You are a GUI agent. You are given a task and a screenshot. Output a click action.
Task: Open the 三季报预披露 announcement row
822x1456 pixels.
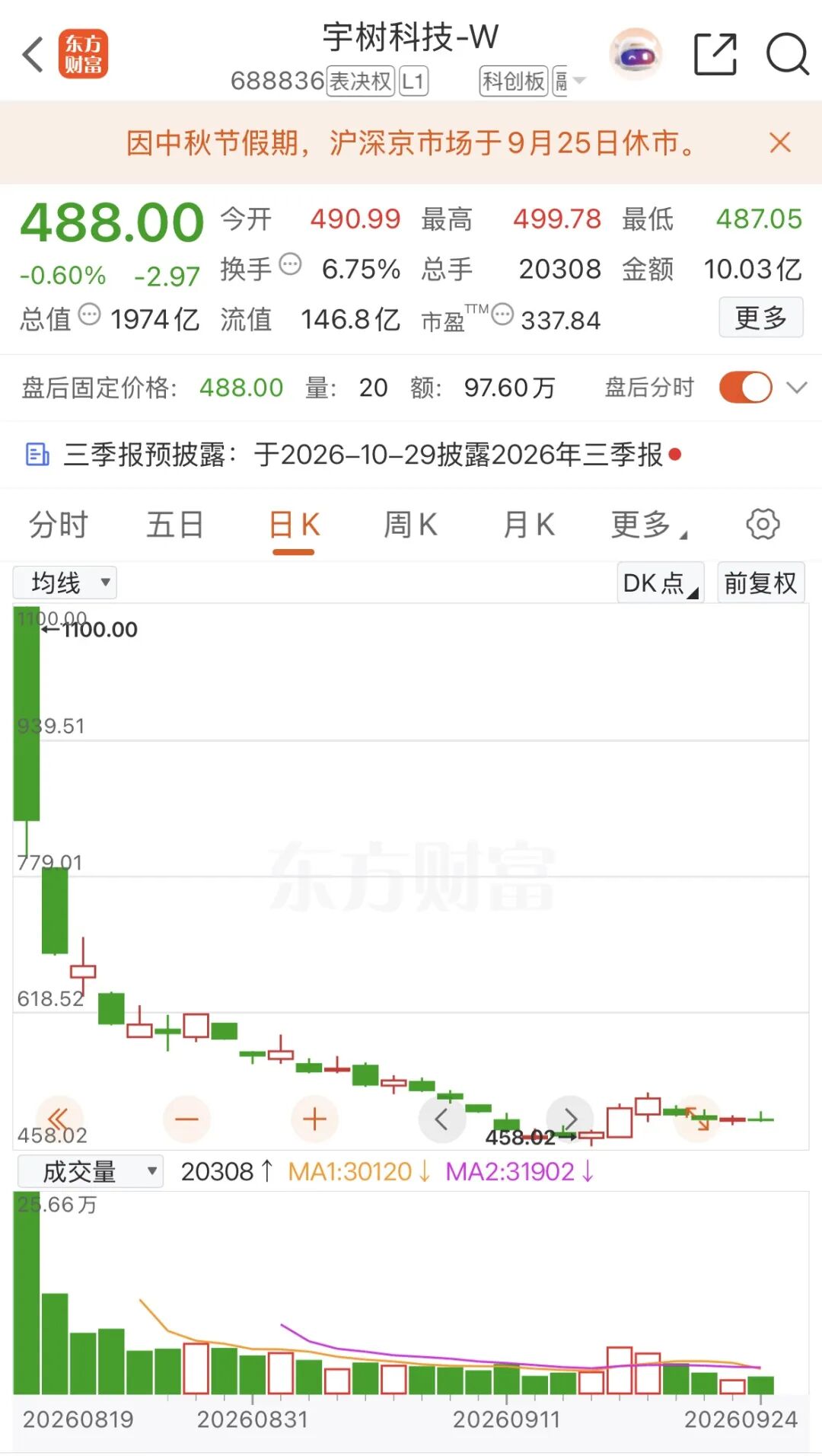click(411, 455)
